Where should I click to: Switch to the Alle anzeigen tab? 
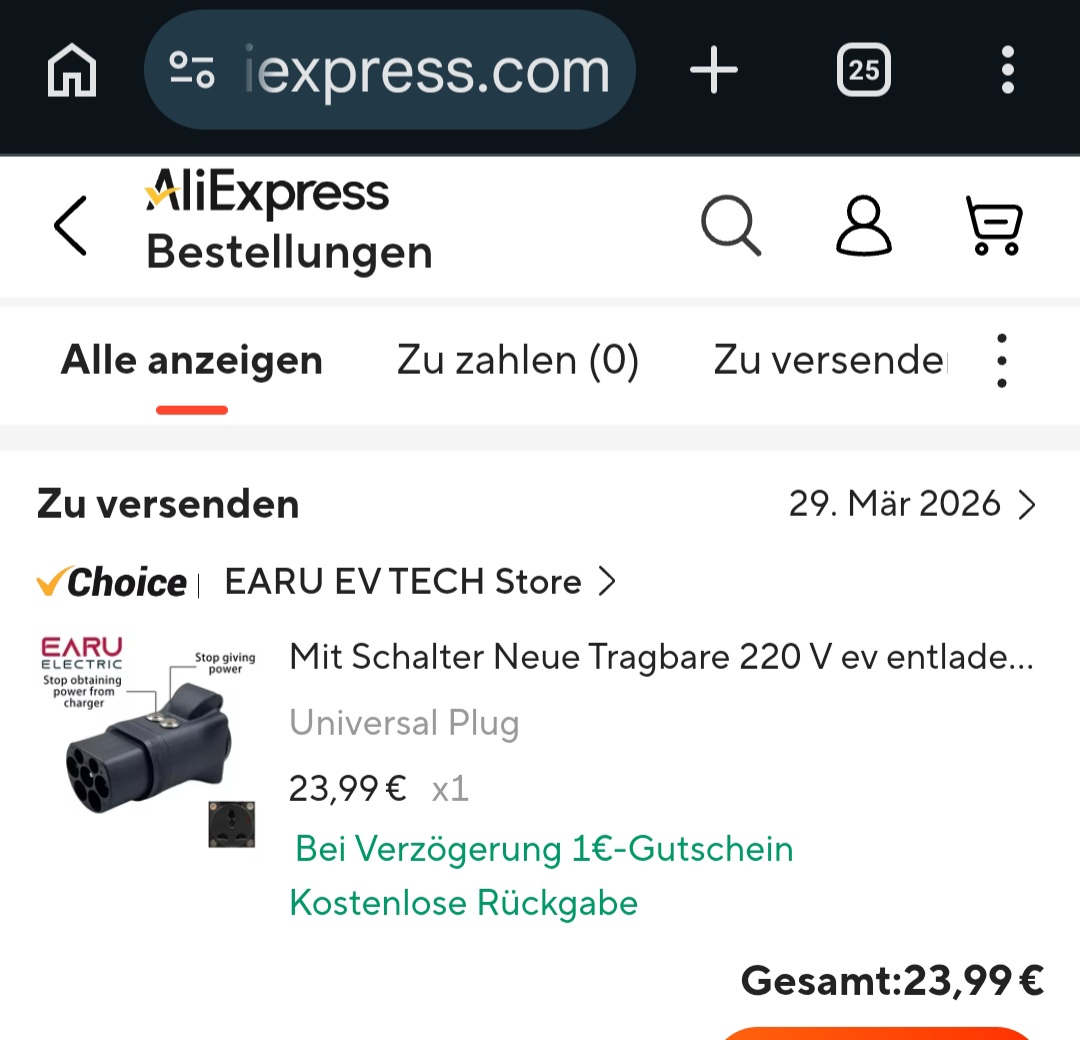pyautogui.click(x=192, y=360)
